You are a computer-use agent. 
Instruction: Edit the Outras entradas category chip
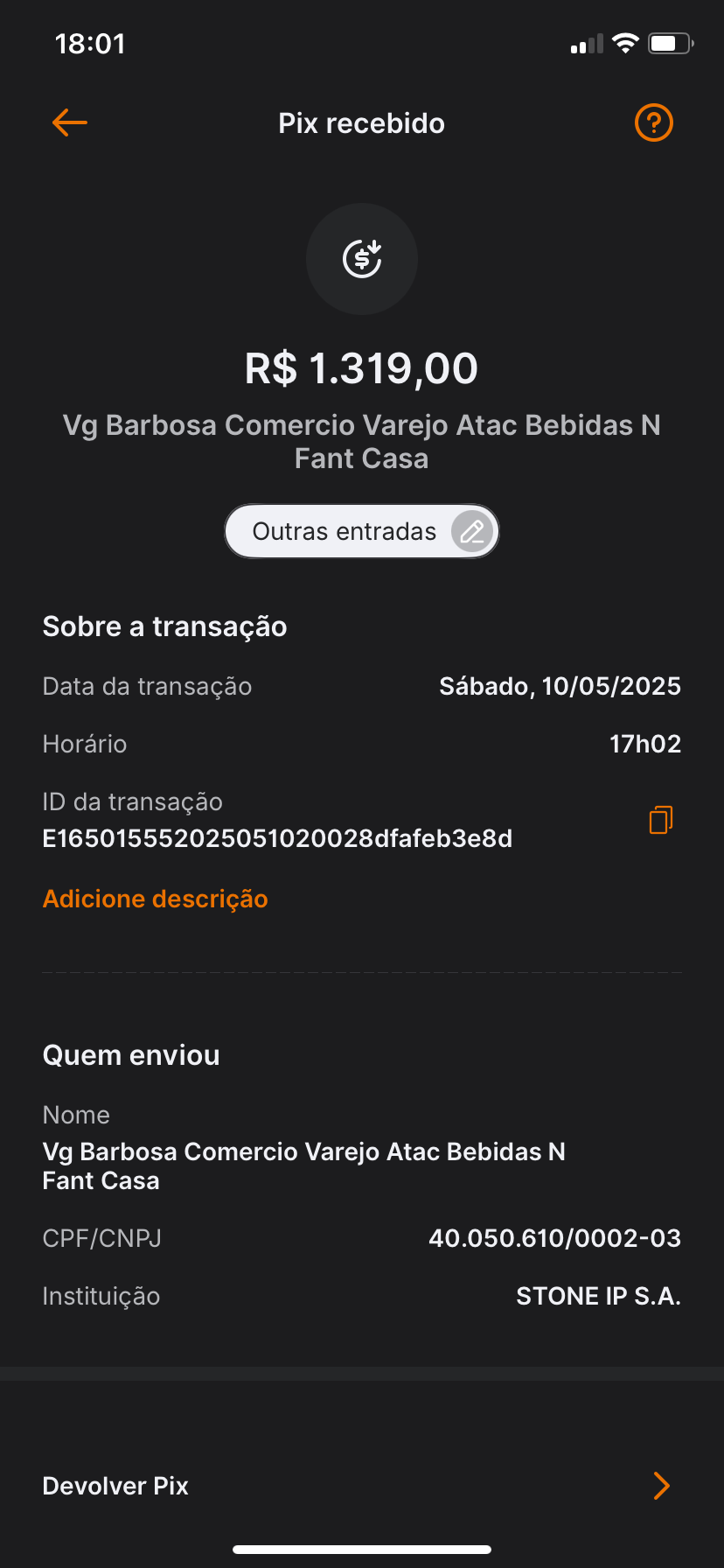pyautogui.click(x=362, y=531)
